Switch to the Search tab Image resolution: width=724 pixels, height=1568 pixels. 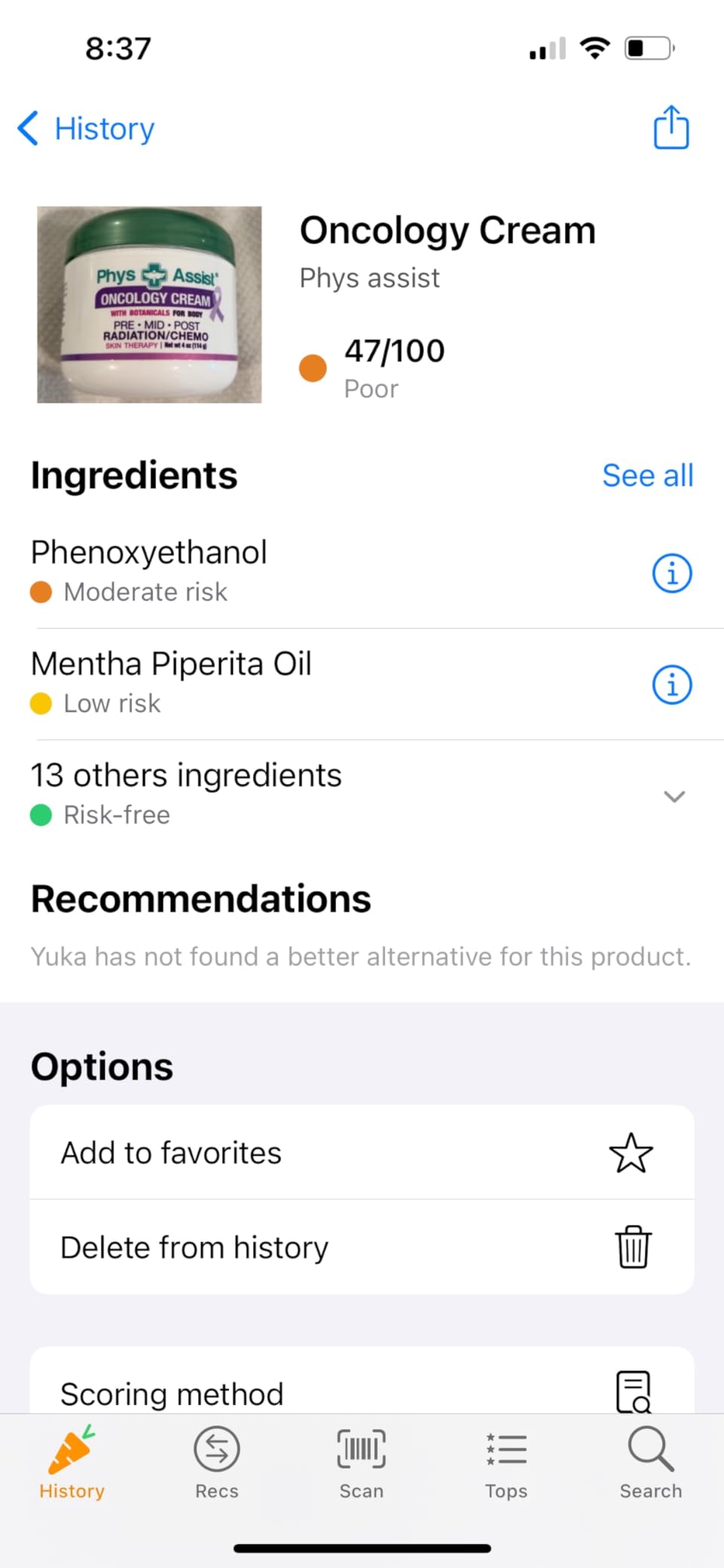coord(651,1462)
